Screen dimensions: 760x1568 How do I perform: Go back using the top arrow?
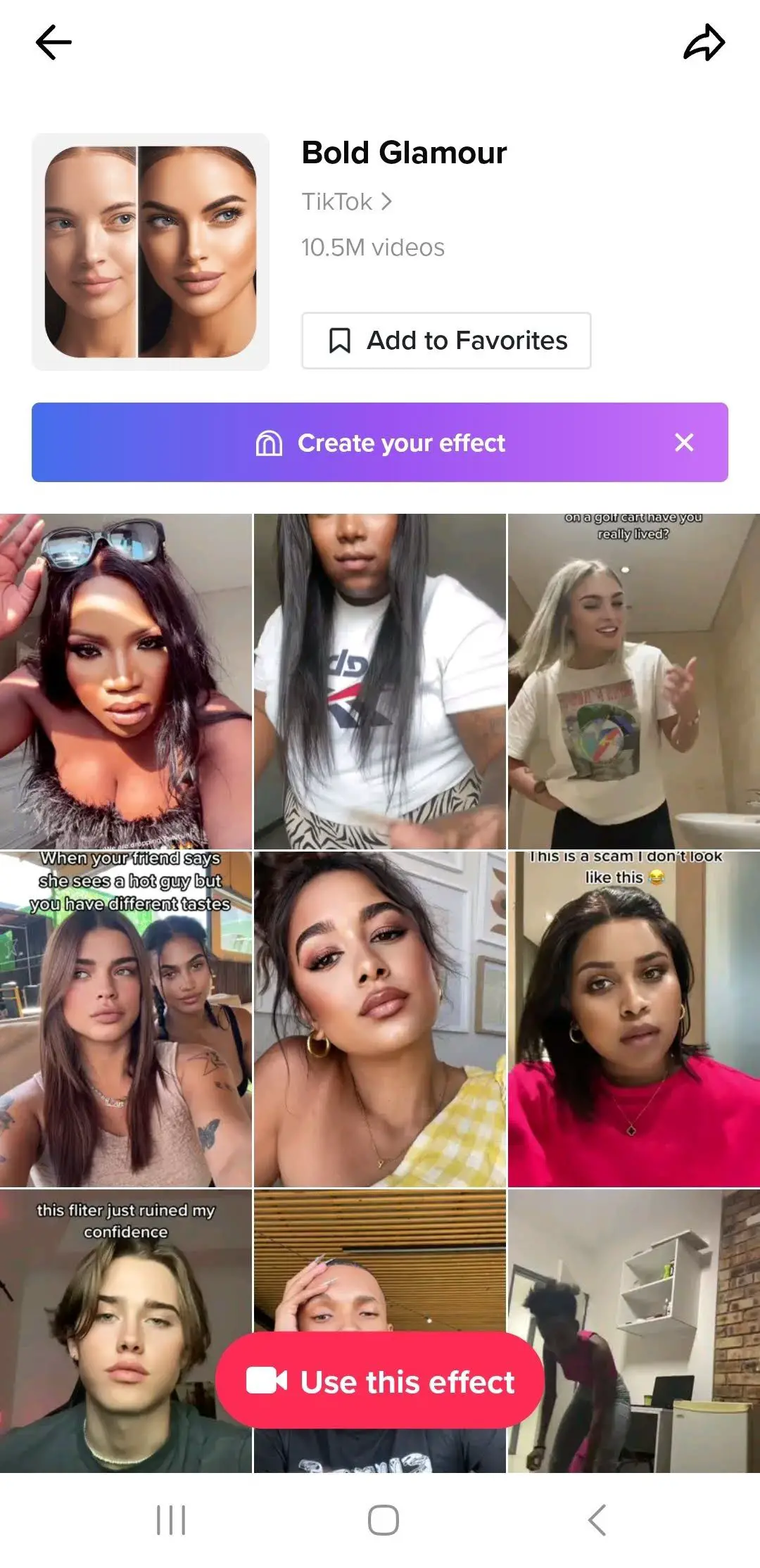tap(53, 42)
